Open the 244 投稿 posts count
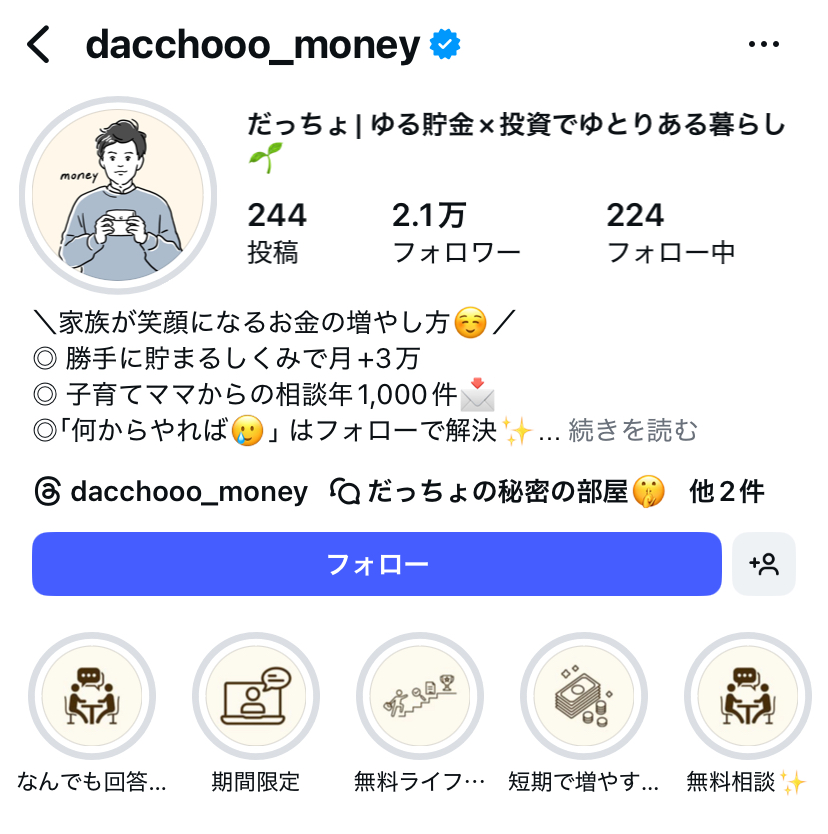 tap(276, 233)
